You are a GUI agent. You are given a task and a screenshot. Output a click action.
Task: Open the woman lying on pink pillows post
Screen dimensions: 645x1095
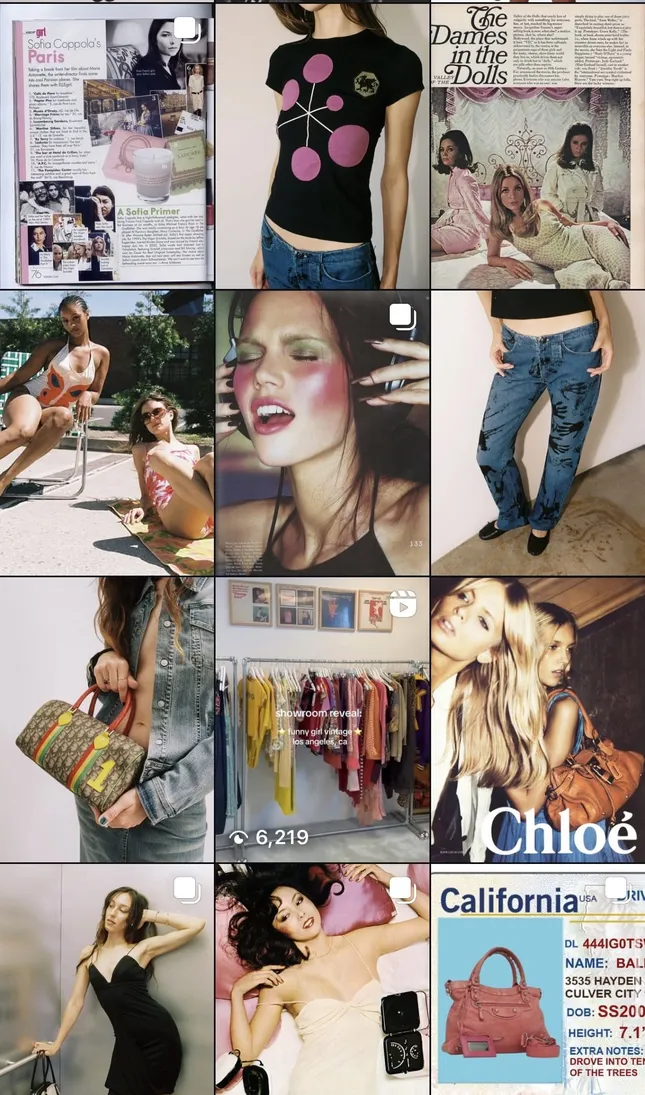coord(321,980)
